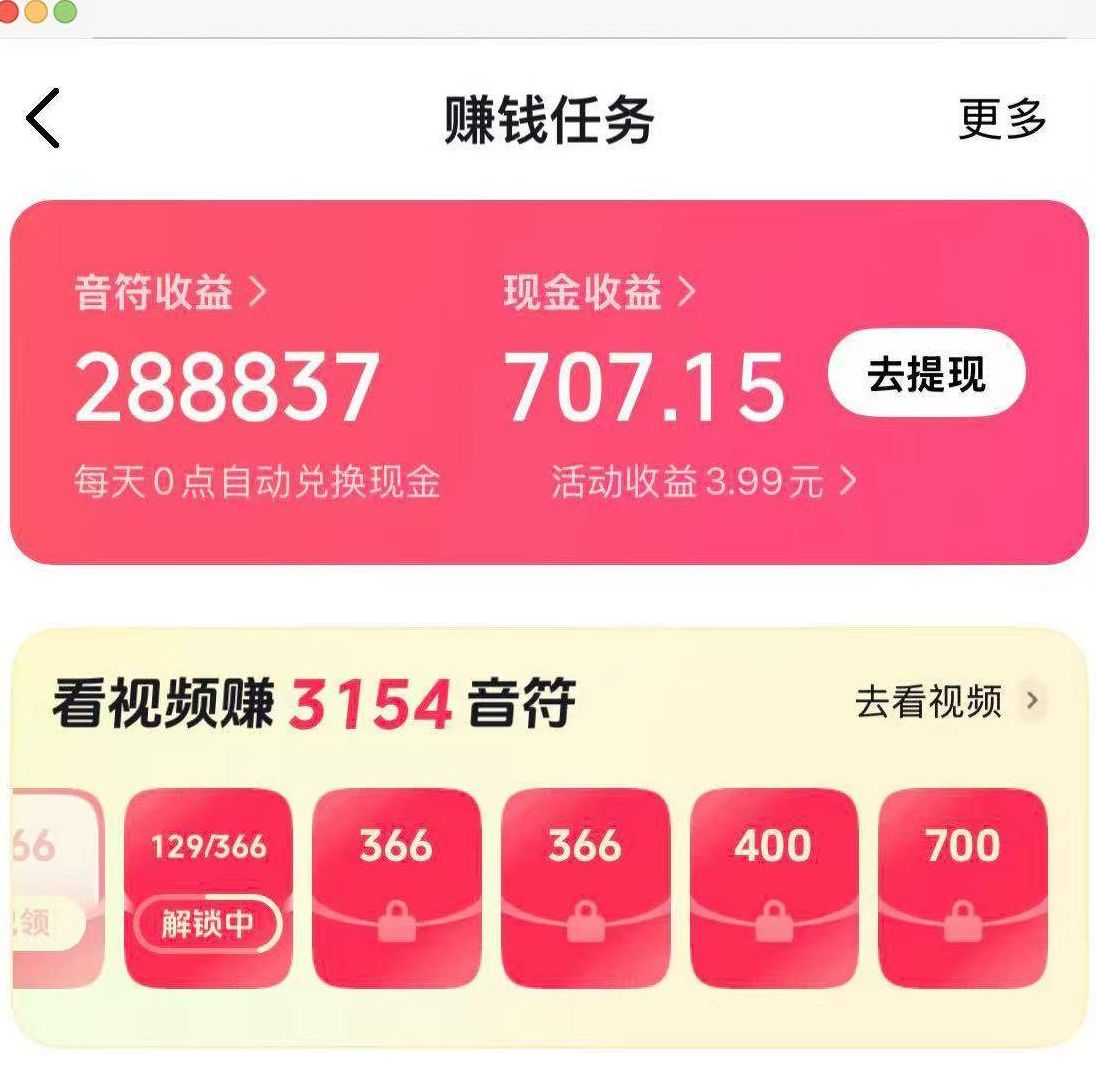This screenshot has height=1066, width=1096.
Task: Open the 更多 menu
Action: (x=1002, y=119)
